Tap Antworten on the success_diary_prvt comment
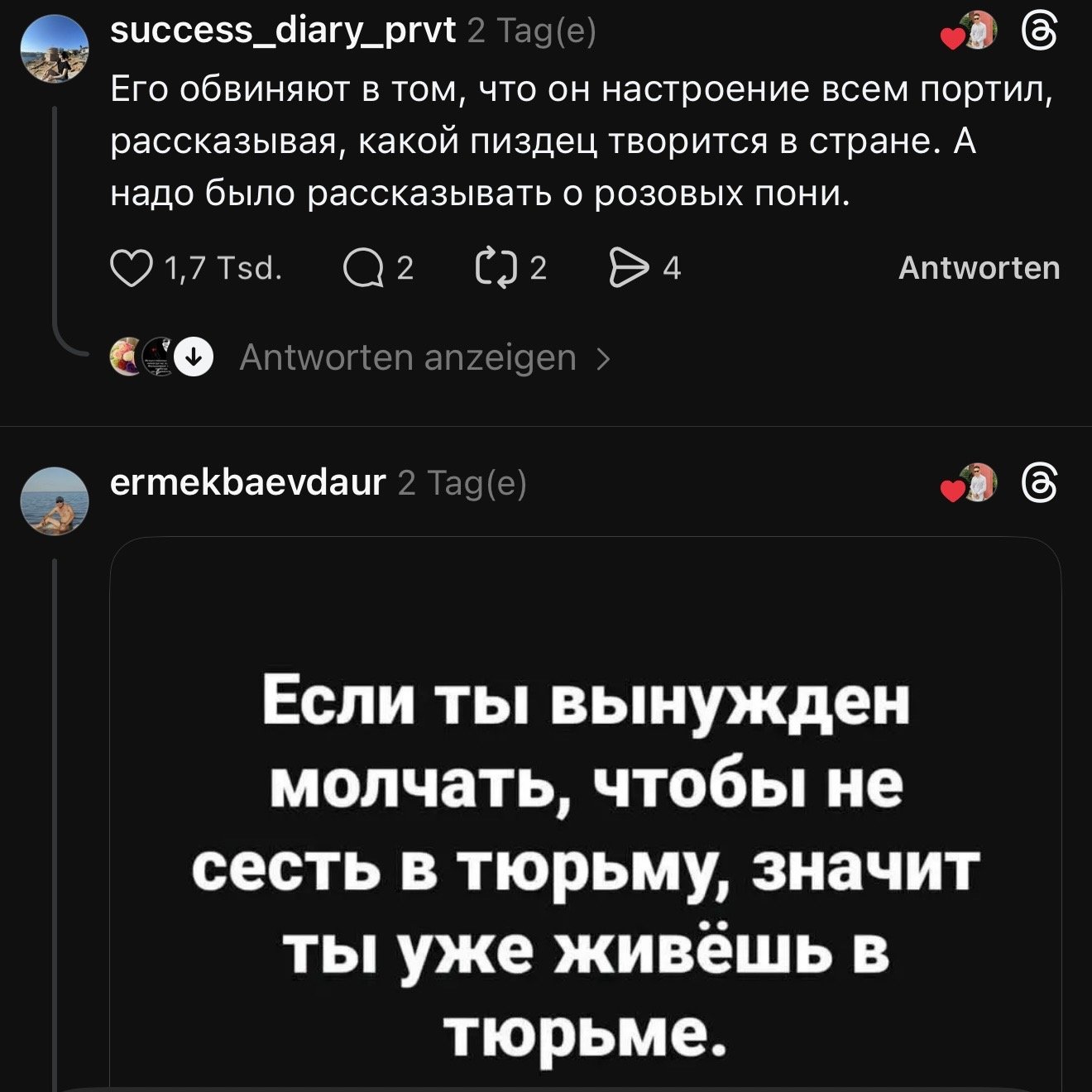The image size is (1092, 1092). click(x=979, y=268)
